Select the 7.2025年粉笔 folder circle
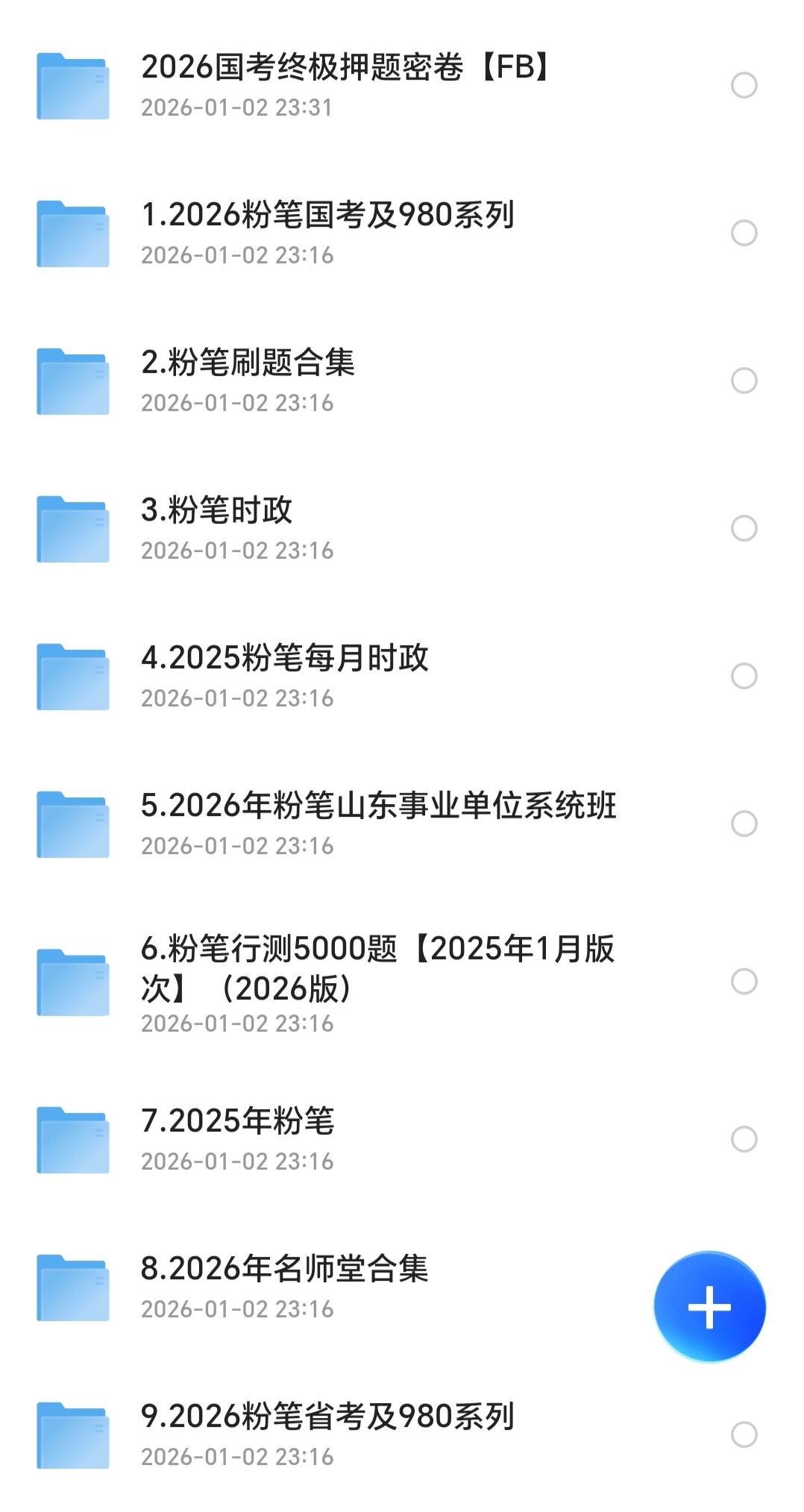 pyautogui.click(x=744, y=1139)
